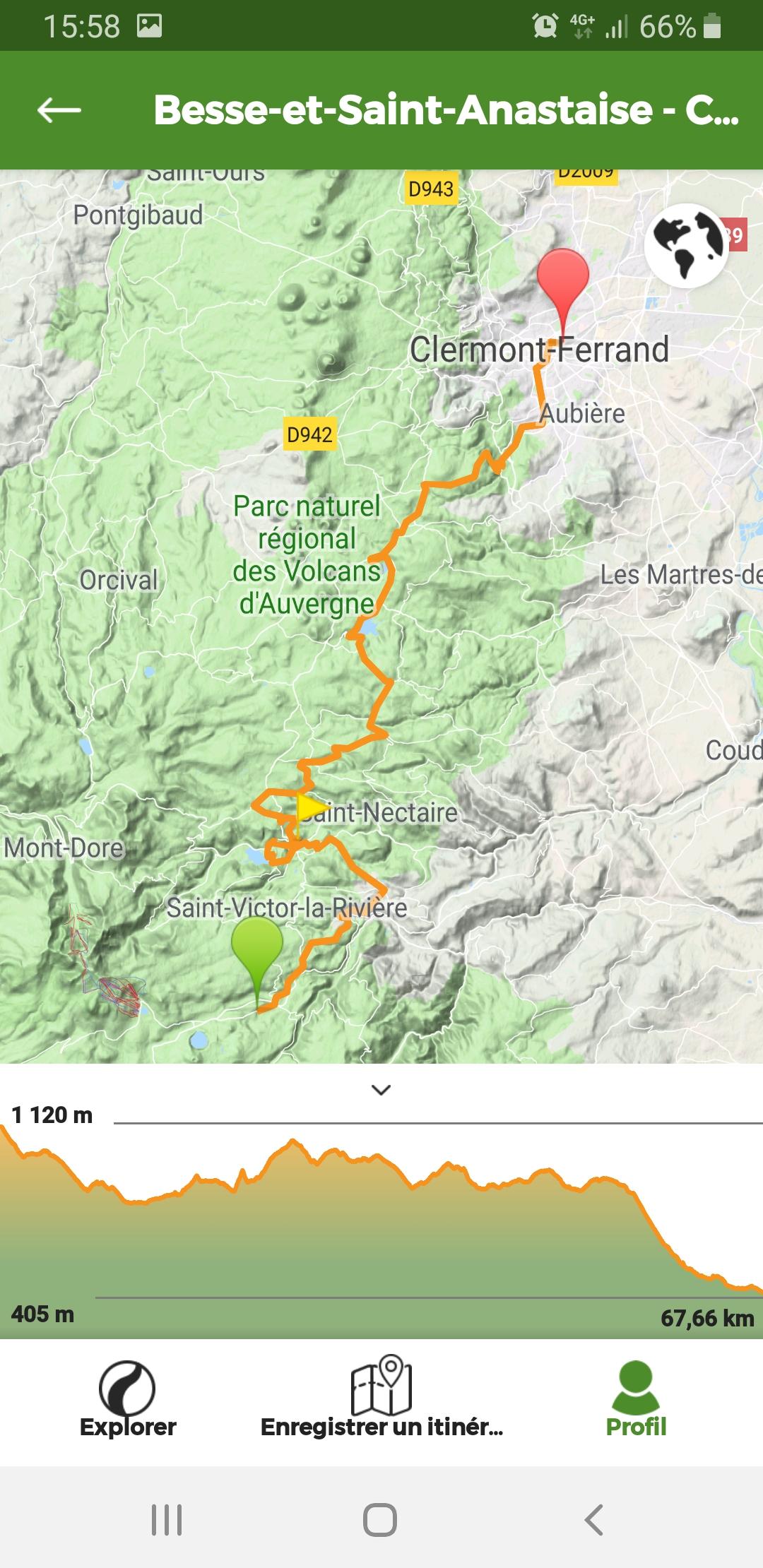763x1568 pixels.
Task: Select the Profil tab
Action: click(636, 1399)
